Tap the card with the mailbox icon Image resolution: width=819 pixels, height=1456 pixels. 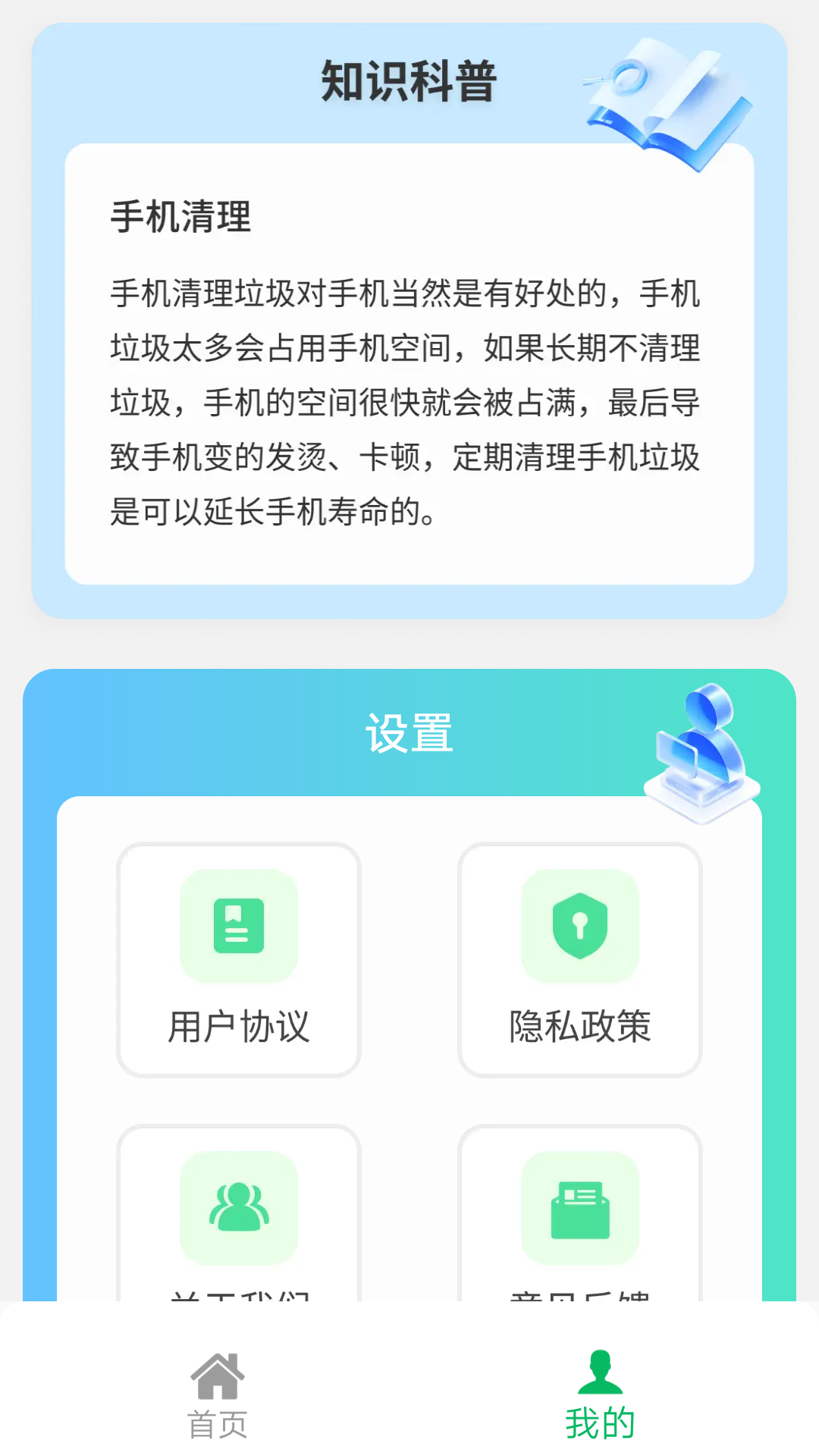click(580, 1213)
